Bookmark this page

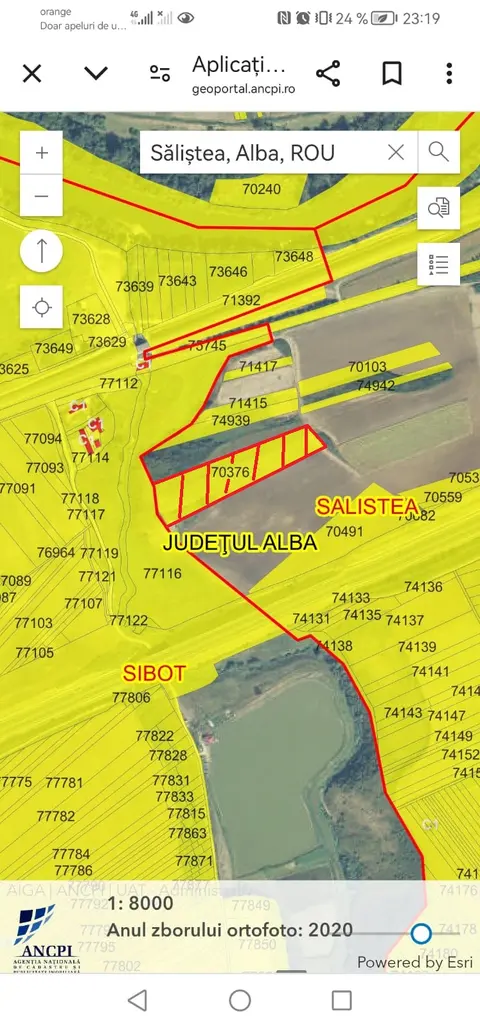tap(391, 73)
